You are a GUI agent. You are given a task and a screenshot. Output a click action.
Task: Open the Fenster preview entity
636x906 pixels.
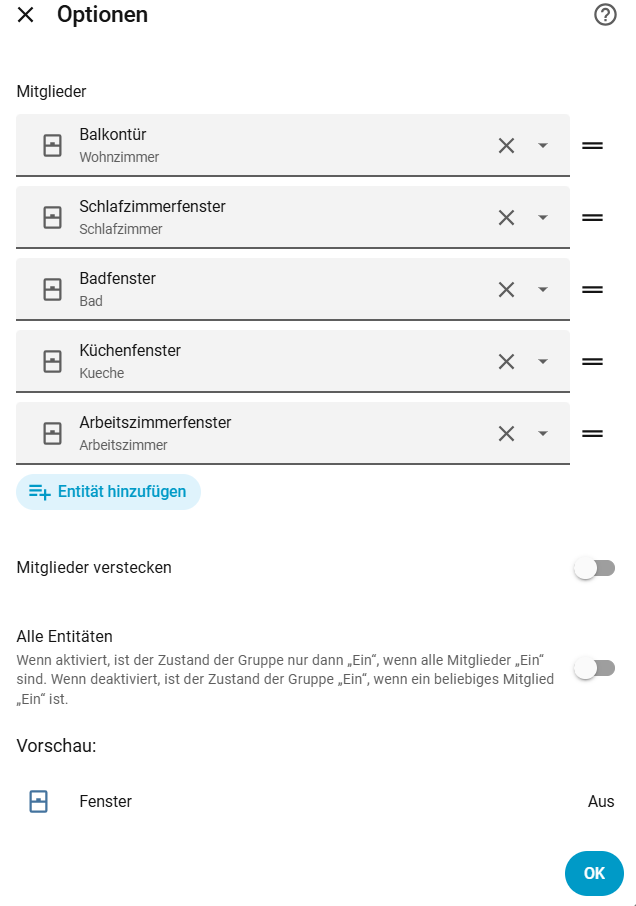[105, 801]
